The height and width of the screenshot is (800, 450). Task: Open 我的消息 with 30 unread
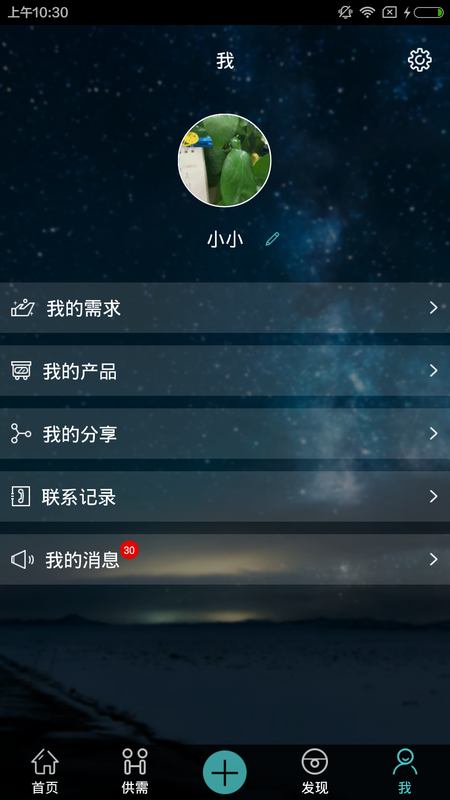225,559
